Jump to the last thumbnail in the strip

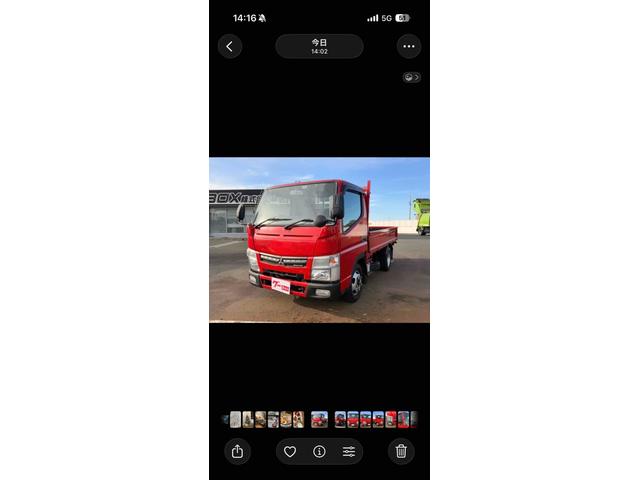coord(413,420)
